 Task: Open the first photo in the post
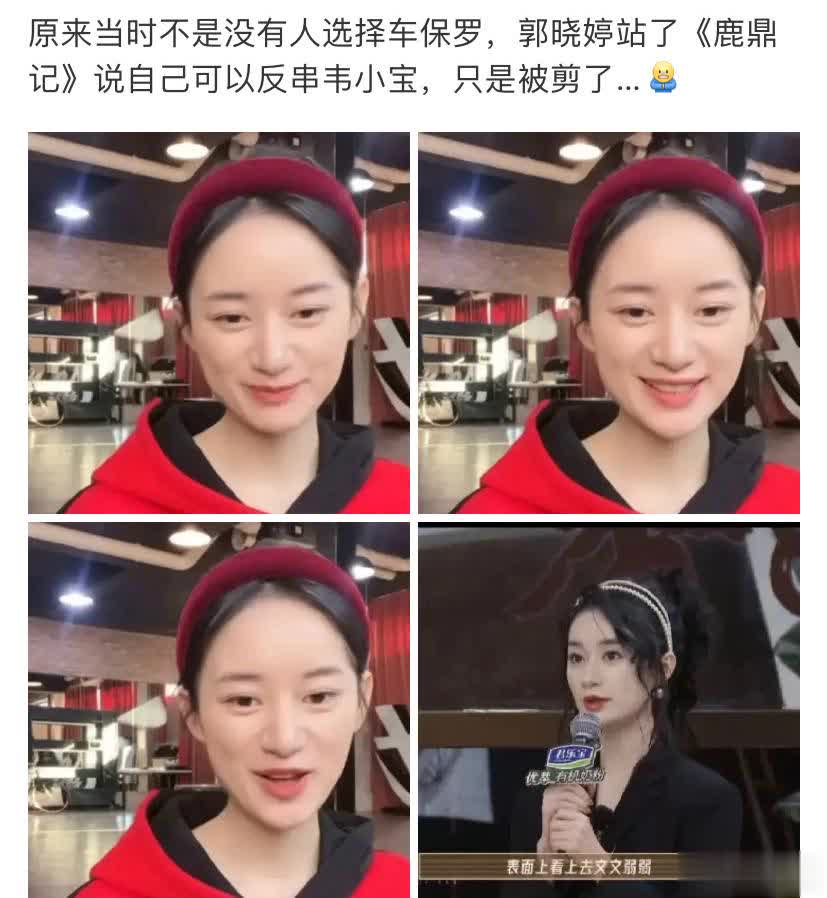point(219,322)
